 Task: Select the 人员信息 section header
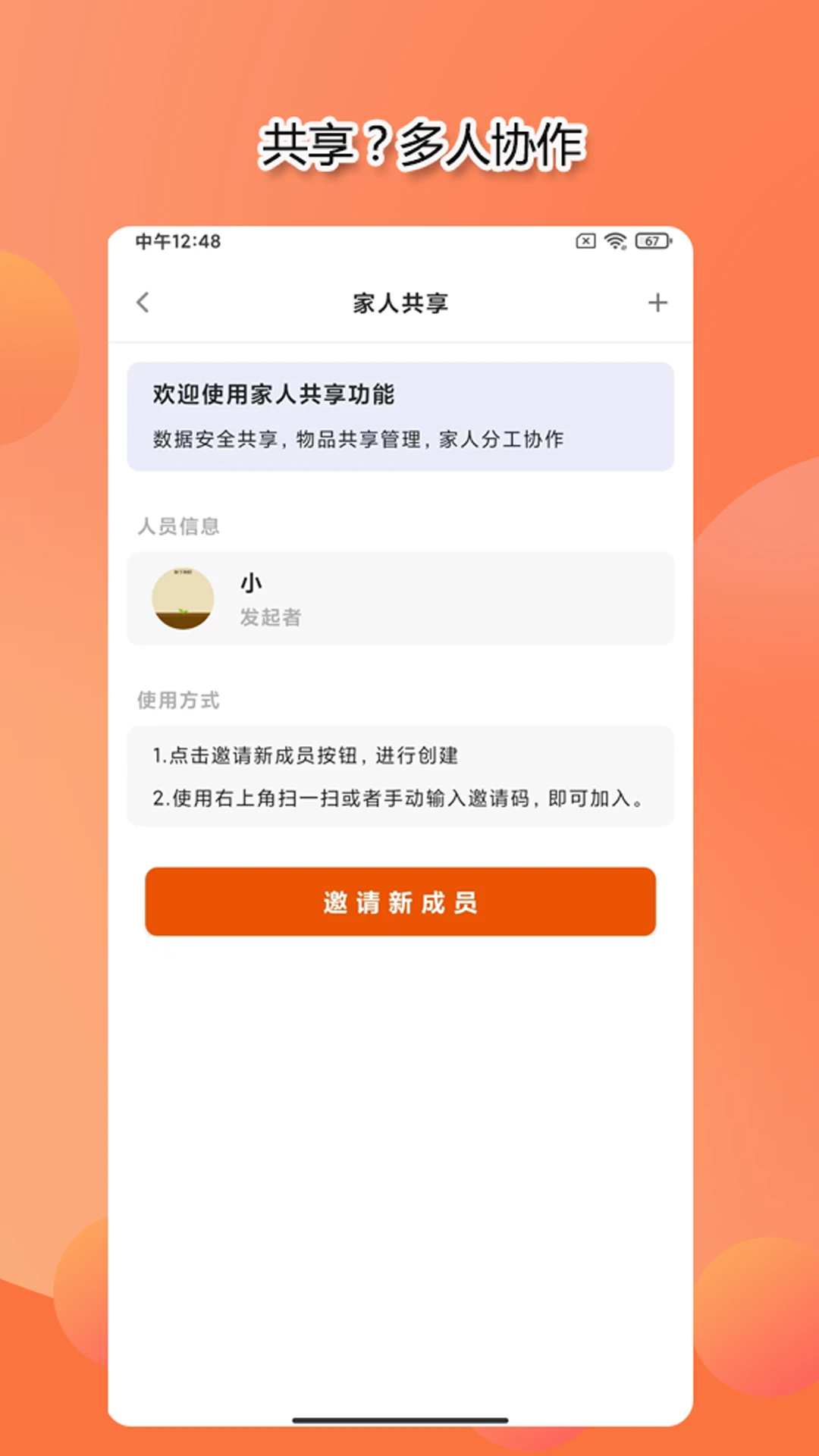click(177, 526)
